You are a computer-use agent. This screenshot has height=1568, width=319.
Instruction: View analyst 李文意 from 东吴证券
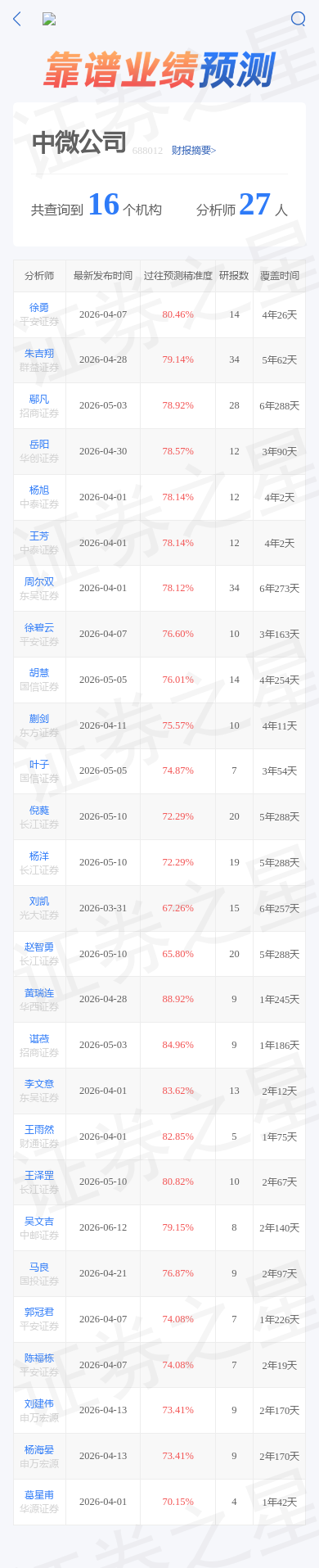[39, 1084]
